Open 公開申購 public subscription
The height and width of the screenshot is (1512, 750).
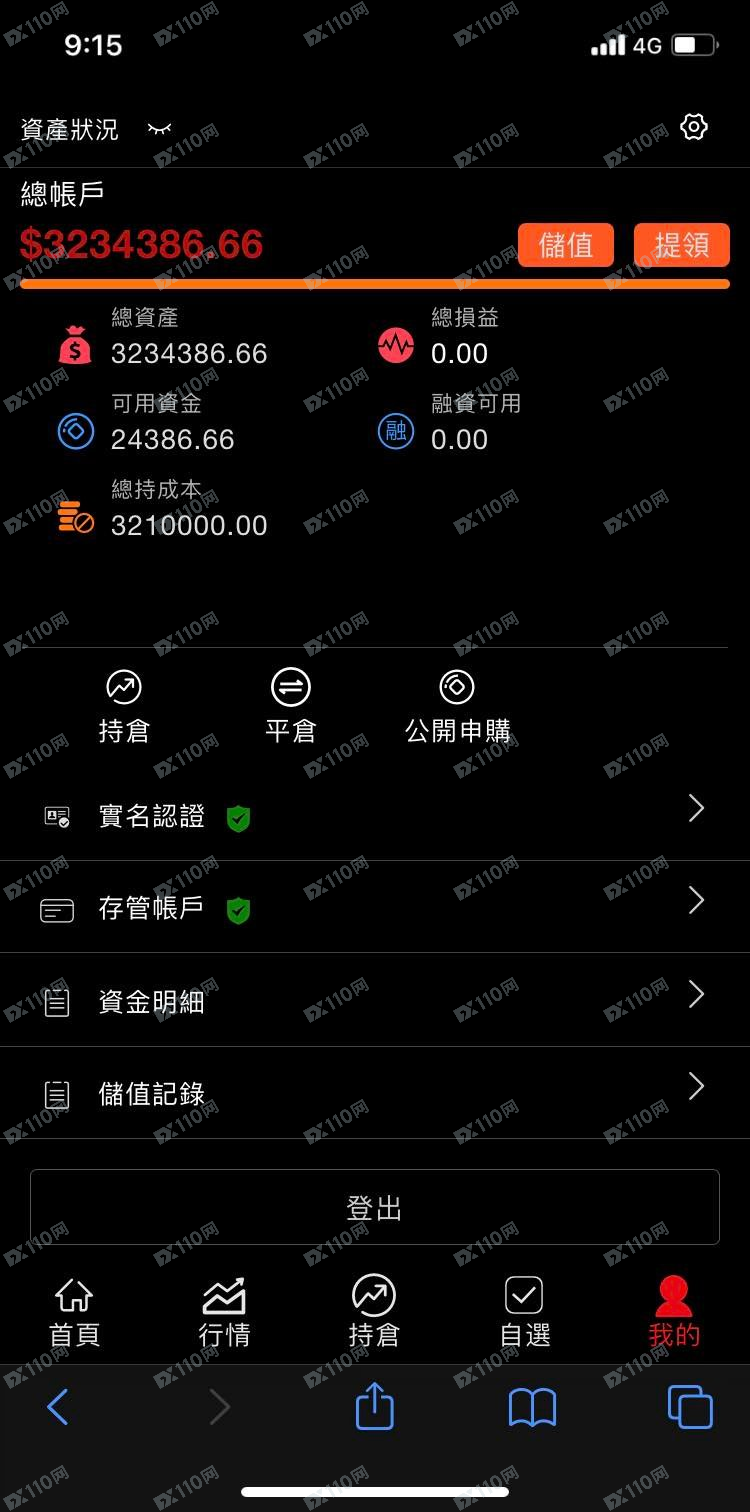[457, 707]
